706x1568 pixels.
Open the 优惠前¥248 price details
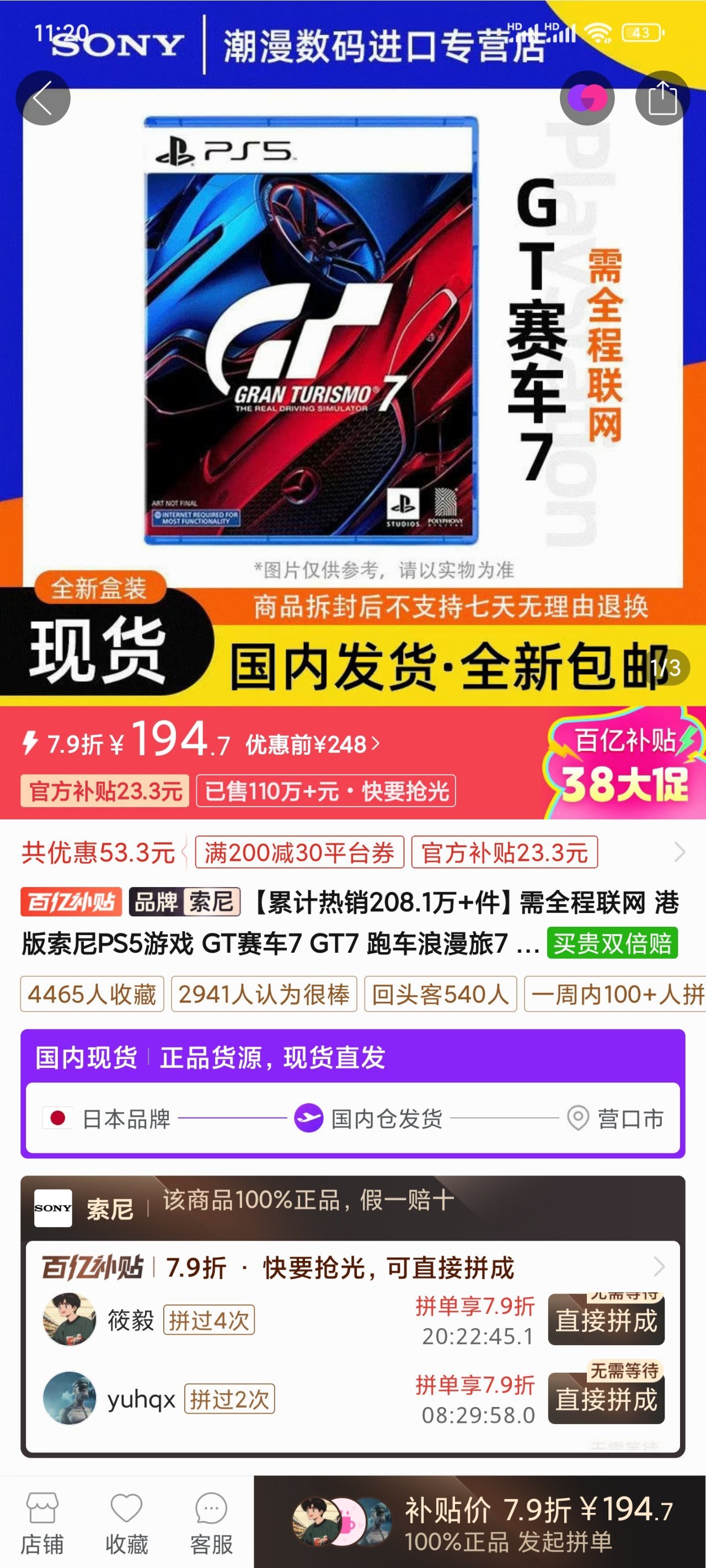(x=312, y=744)
